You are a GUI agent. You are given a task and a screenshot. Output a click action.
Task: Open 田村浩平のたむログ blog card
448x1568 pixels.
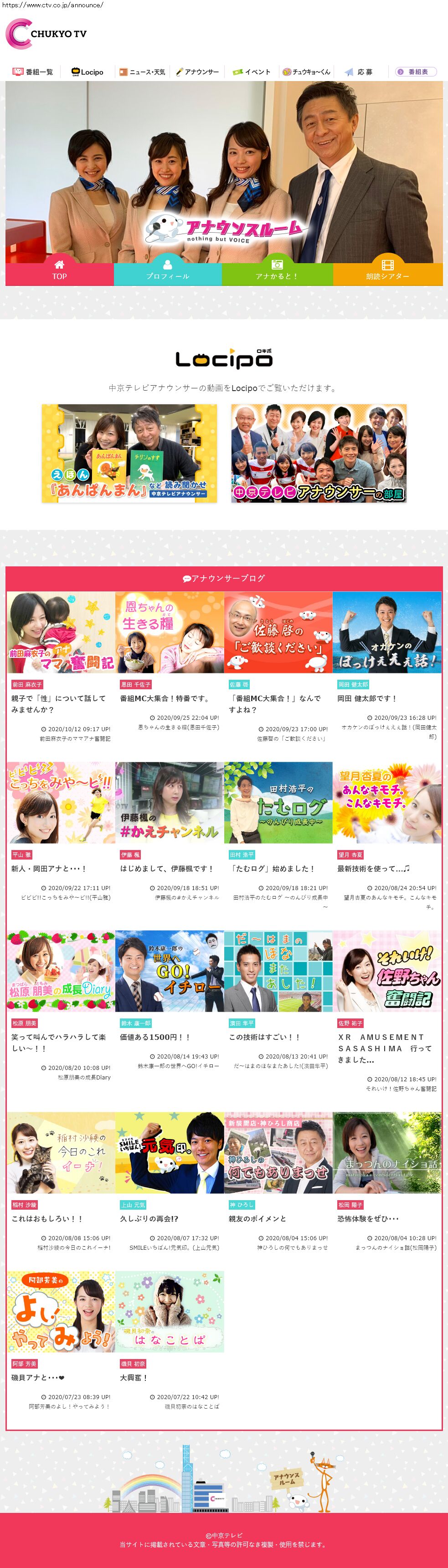point(278,802)
